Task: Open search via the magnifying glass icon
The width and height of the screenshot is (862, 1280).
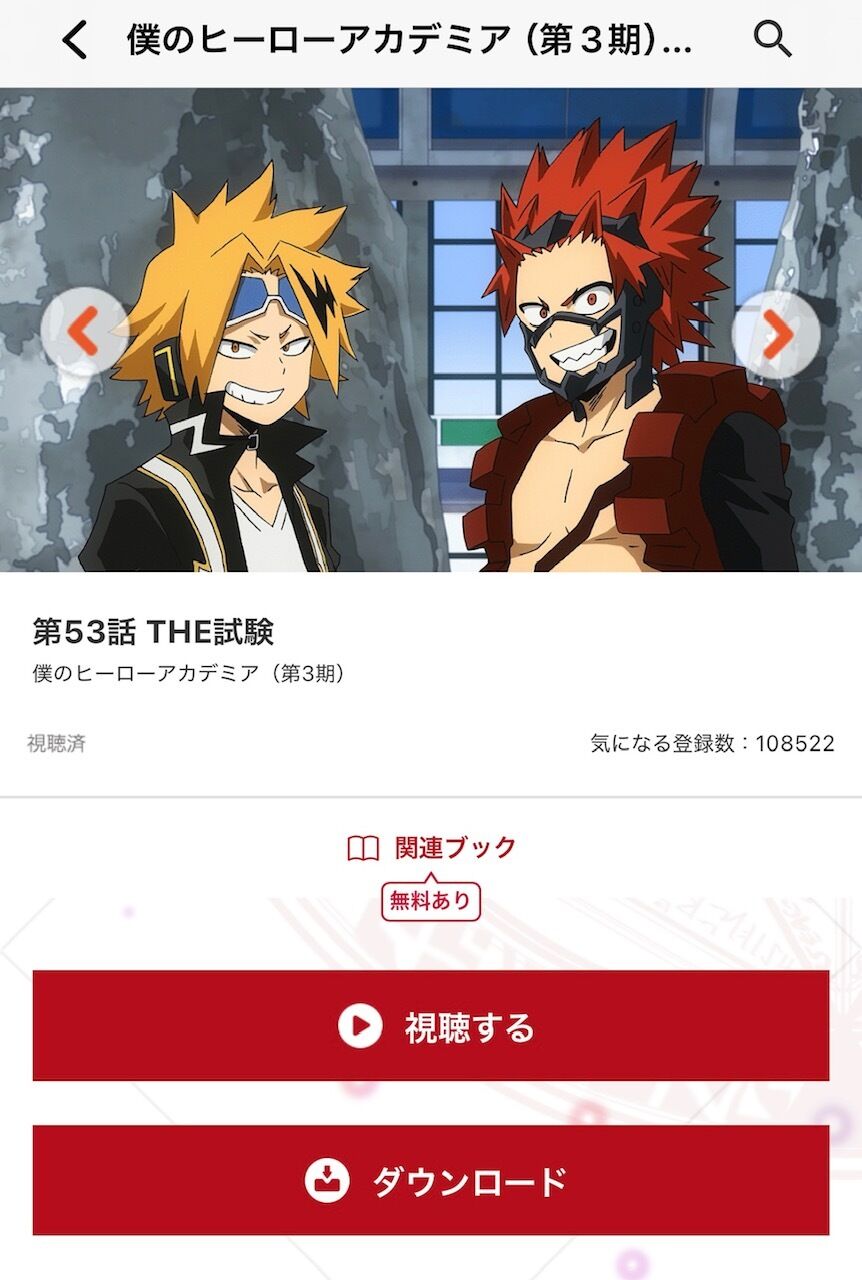Action: [x=772, y=40]
